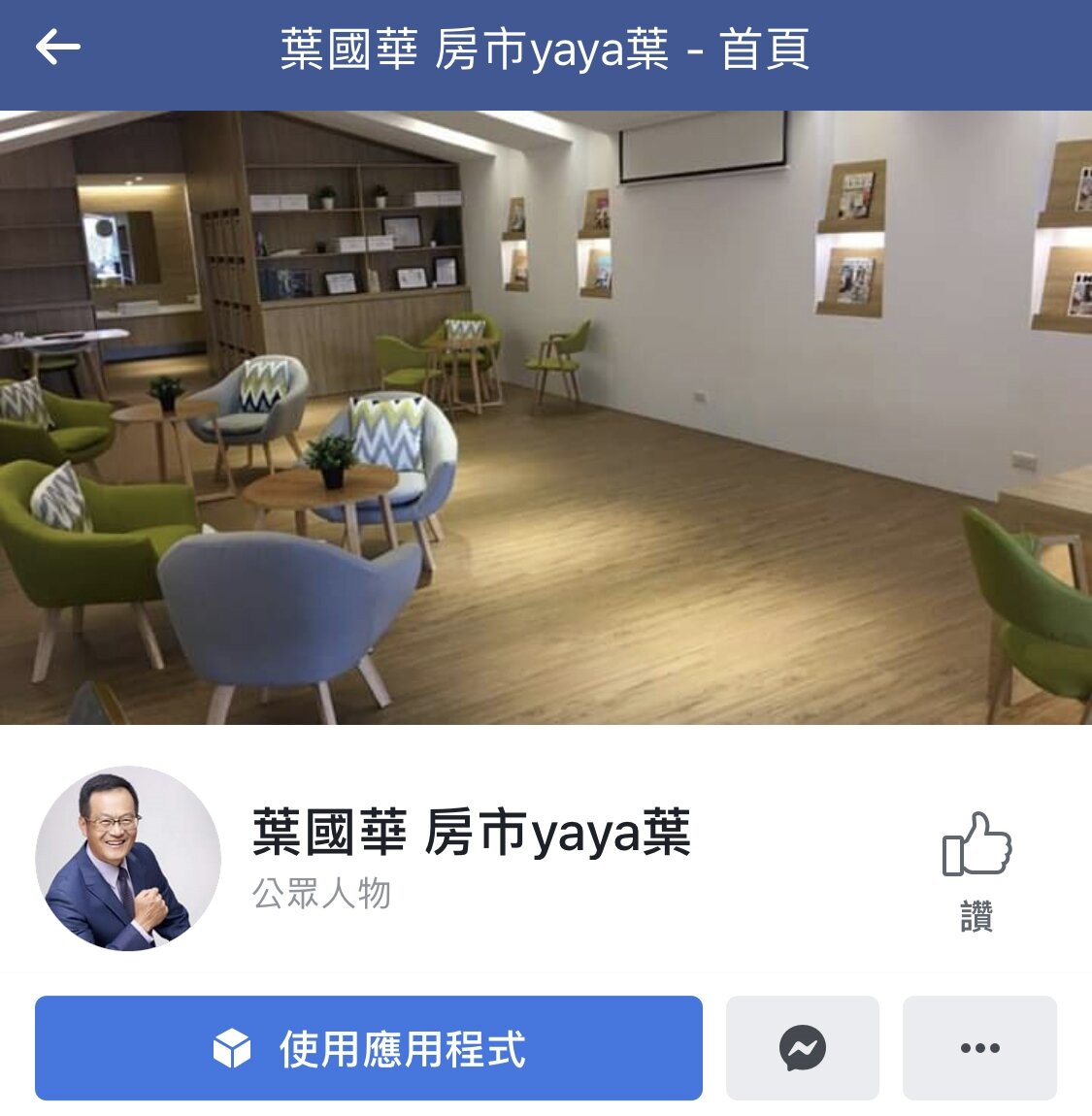Go back using the top-left arrow

(x=57, y=48)
